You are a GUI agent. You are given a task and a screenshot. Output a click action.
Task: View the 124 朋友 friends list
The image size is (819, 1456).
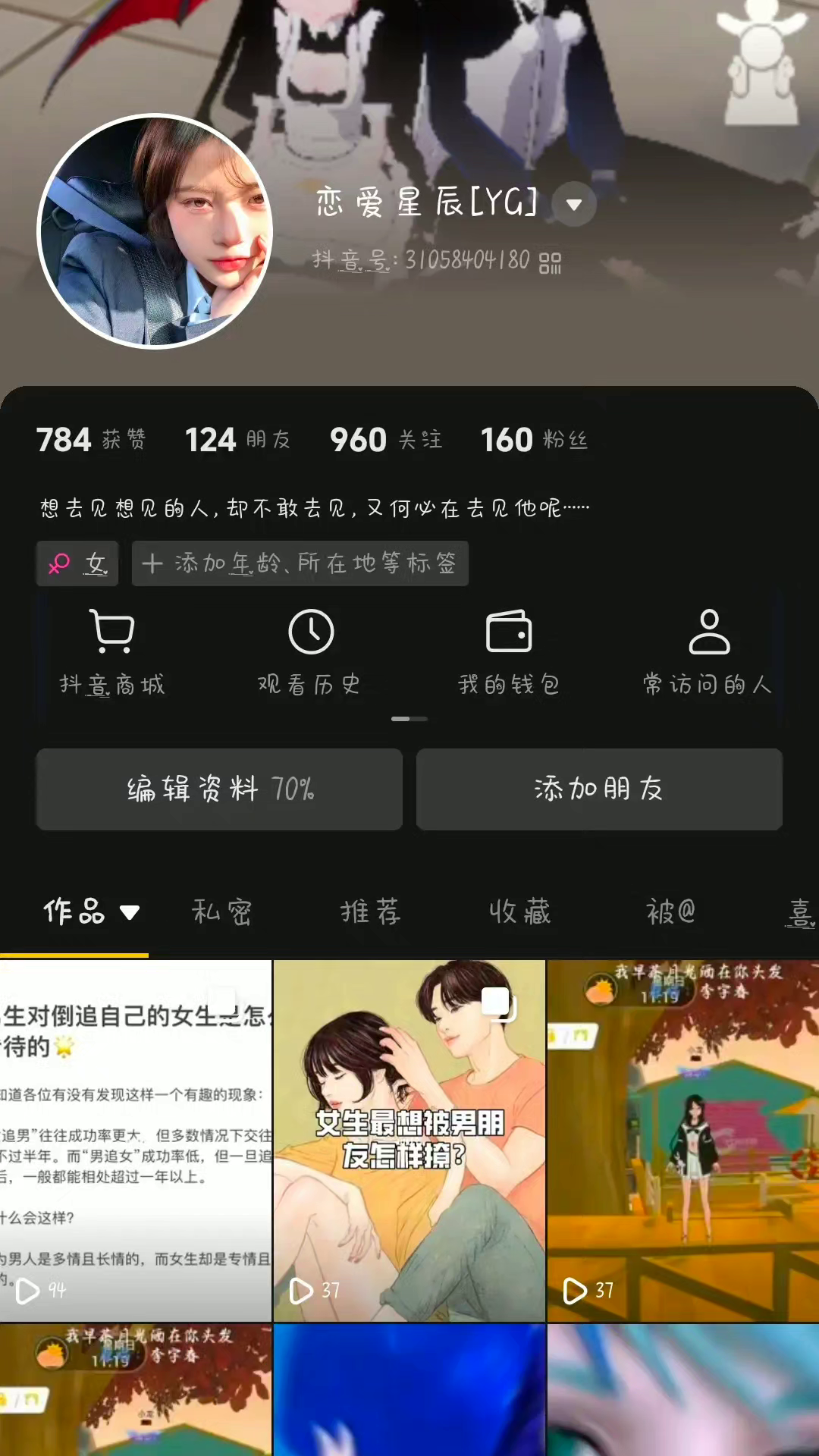click(x=237, y=440)
